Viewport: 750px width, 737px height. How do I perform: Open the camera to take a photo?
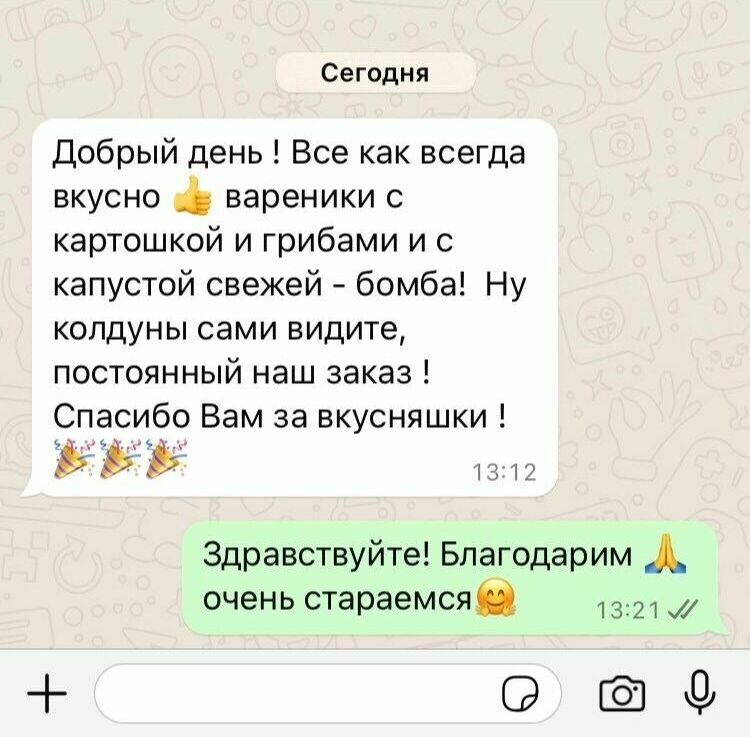(622, 692)
